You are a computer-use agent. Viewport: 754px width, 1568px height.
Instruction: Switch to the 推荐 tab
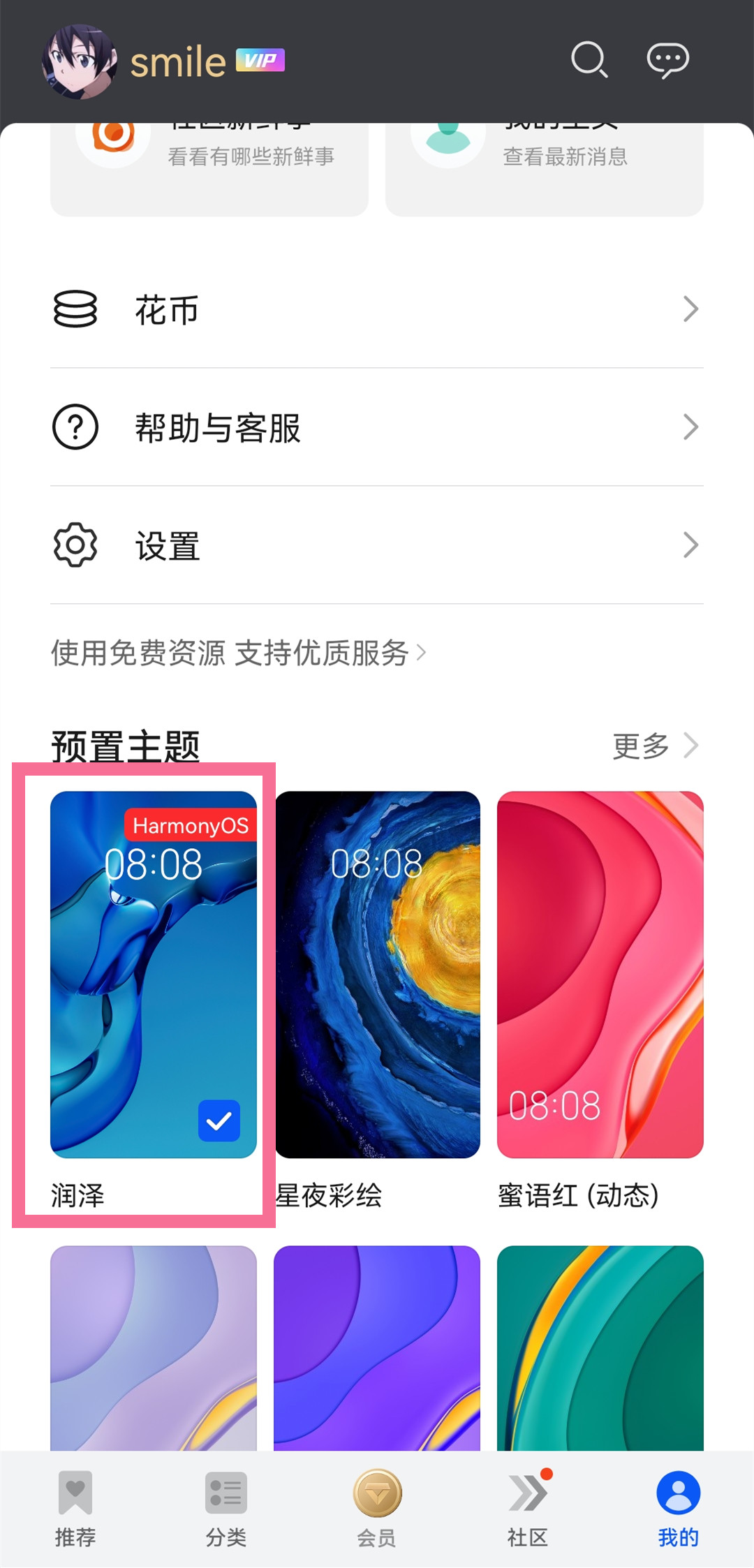tap(75, 1508)
